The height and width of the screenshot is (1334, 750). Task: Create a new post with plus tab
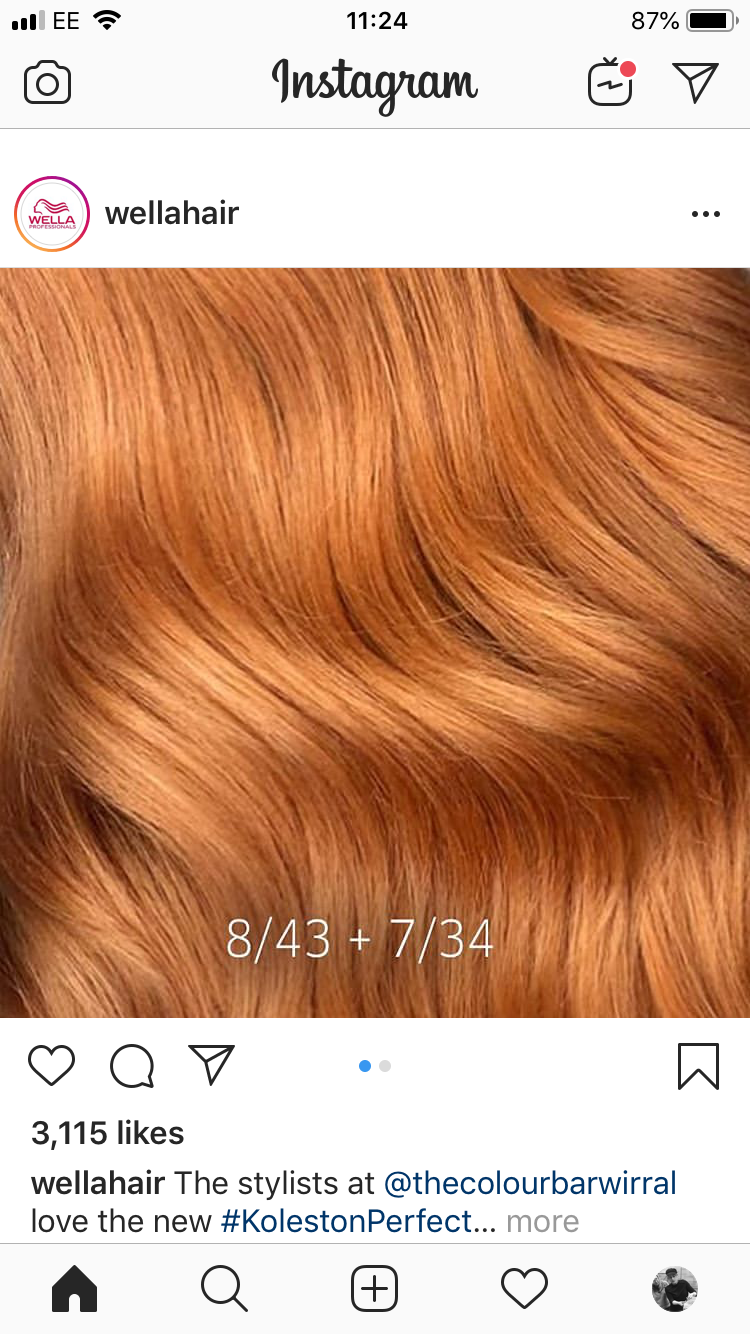click(x=375, y=1289)
